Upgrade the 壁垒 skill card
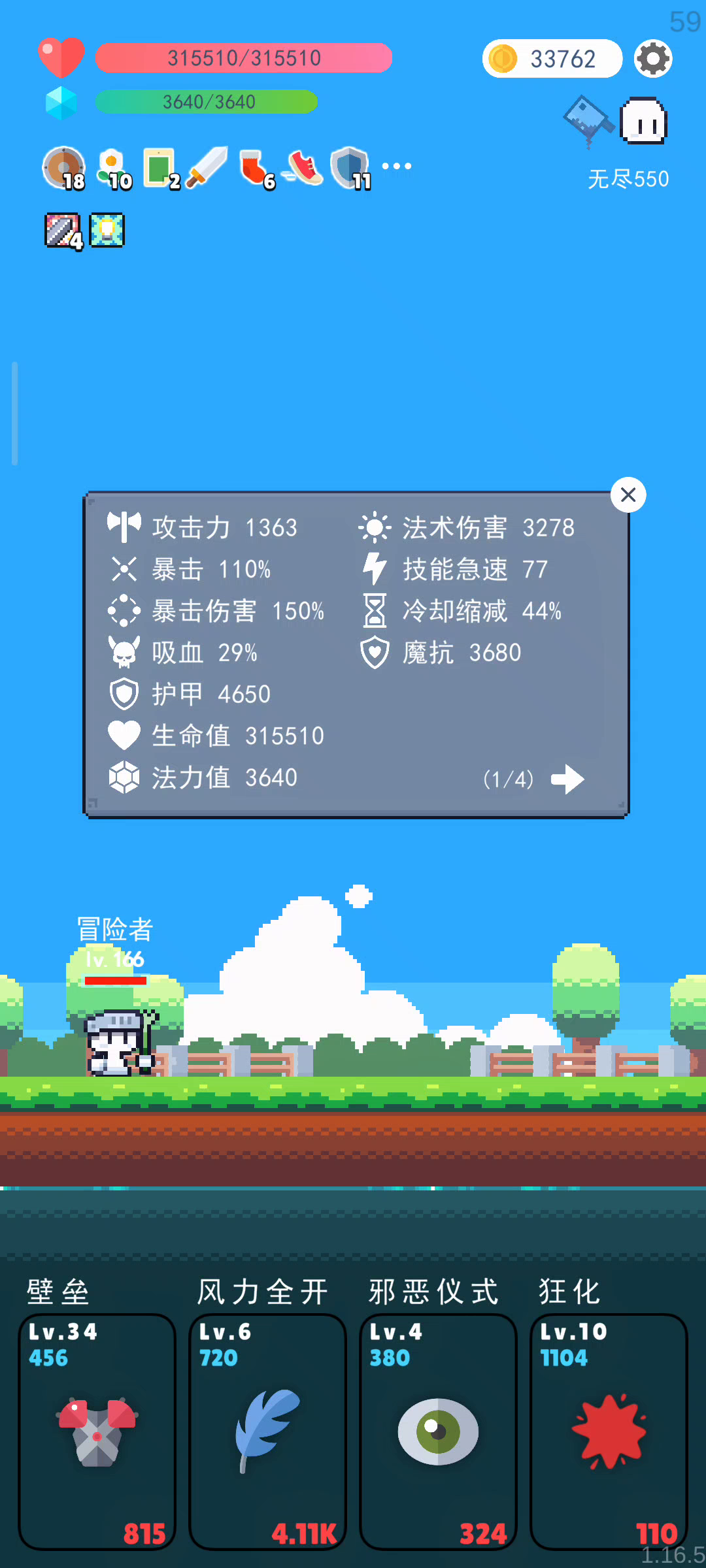Screen dimensions: 706x1568 (x=97, y=1431)
